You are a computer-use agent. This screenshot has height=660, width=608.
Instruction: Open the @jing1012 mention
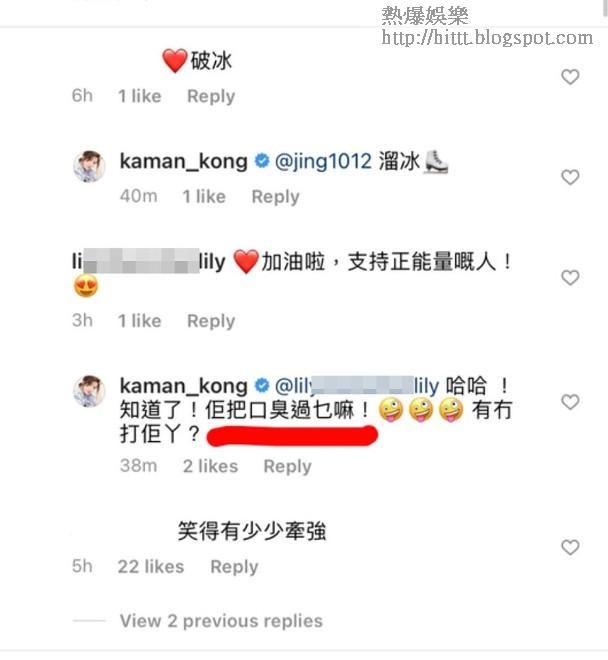pyautogui.click(x=324, y=161)
